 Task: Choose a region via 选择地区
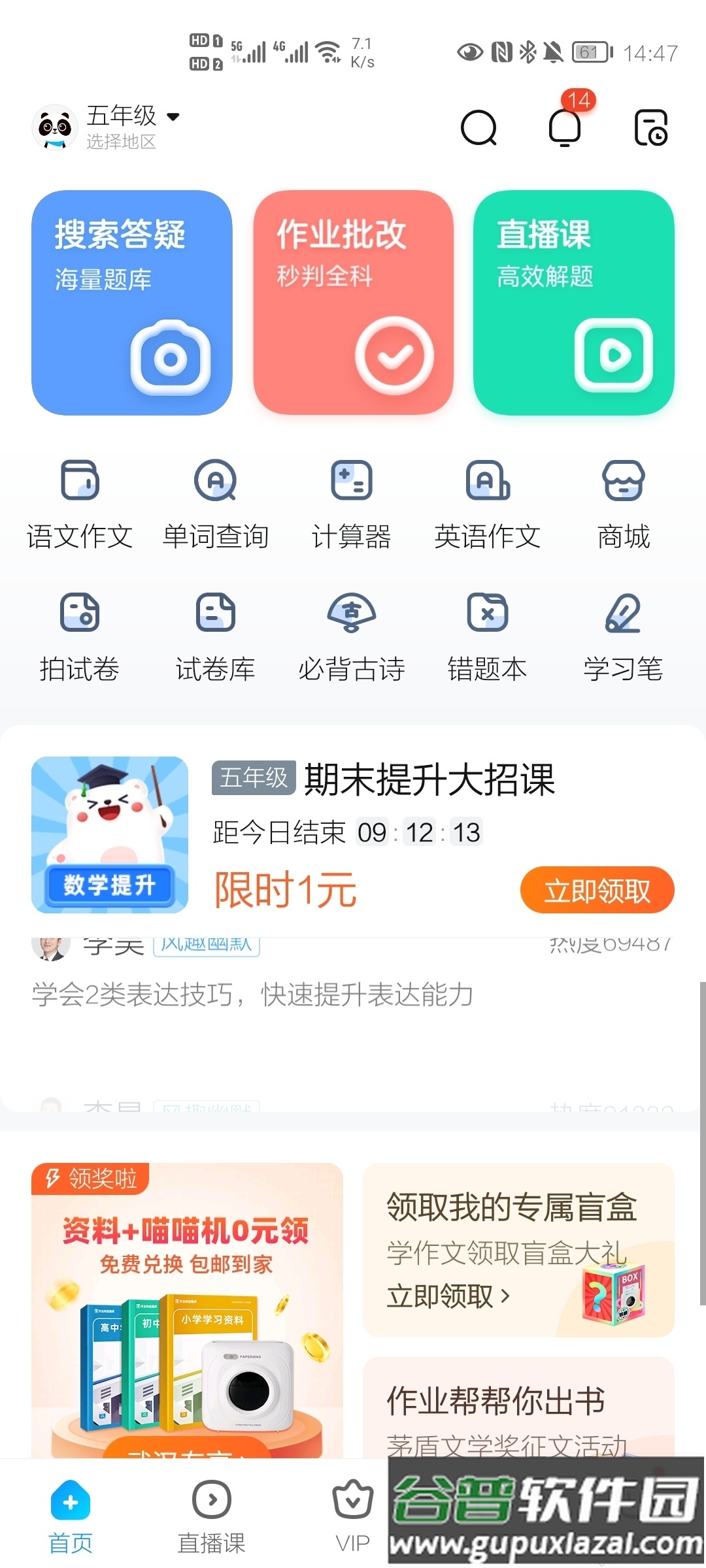[x=120, y=142]
